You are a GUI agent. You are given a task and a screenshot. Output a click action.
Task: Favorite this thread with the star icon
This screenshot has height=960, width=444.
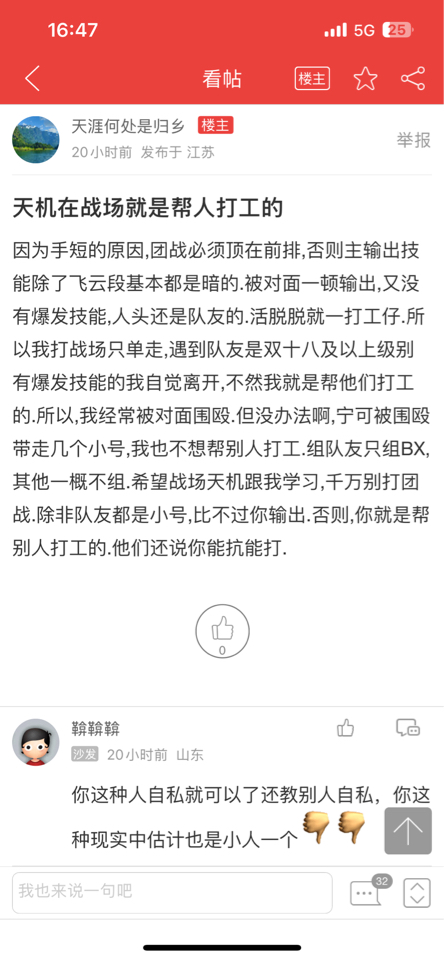pos(366,79)
